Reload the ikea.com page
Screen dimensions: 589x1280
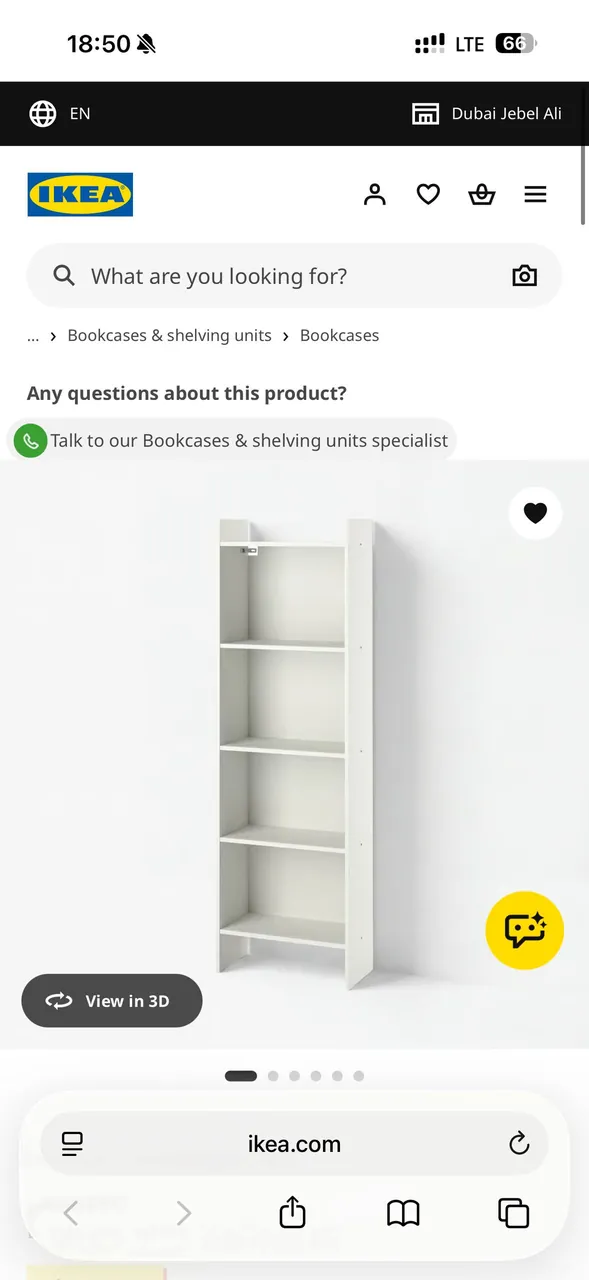(519, 1144)
